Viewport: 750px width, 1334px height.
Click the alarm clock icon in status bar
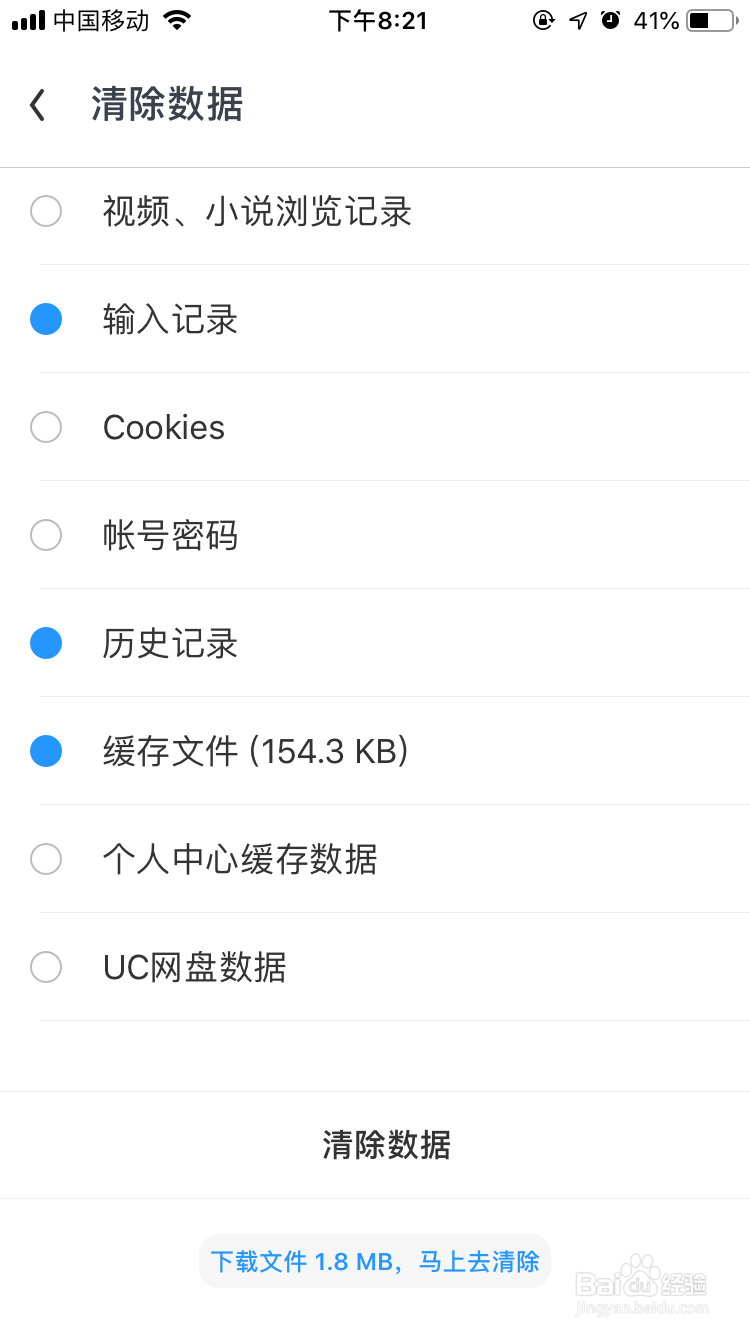(611, 19)
